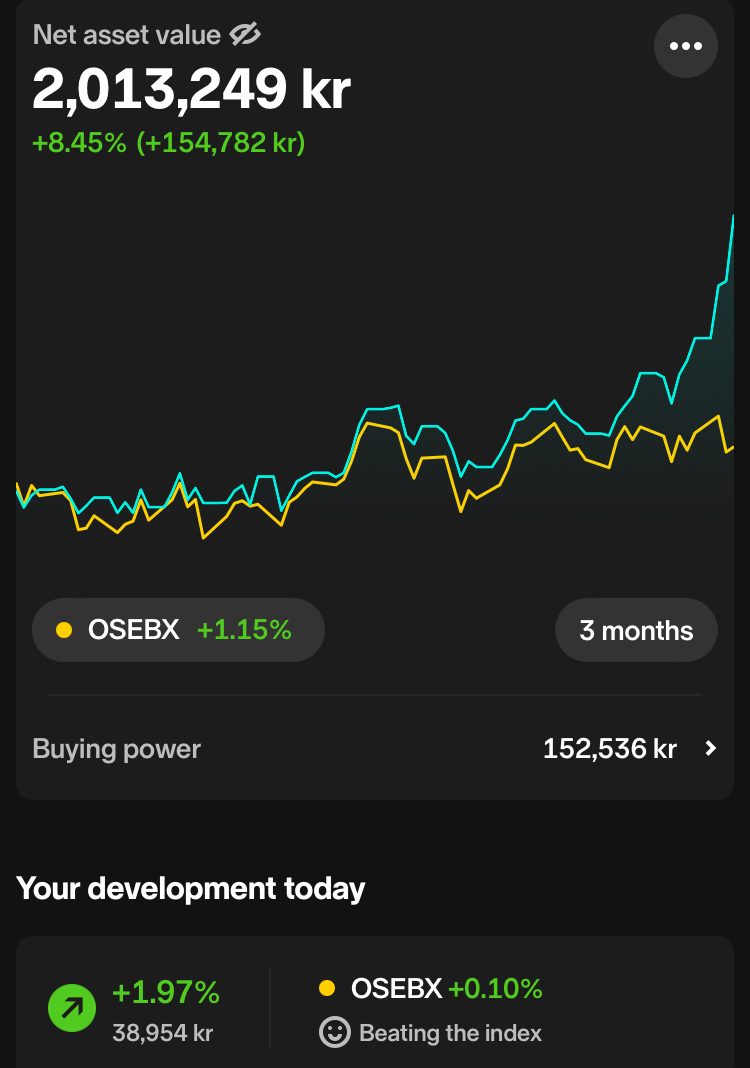Tap the OSEBX index comparison chip
This screenshot has height=1068, width=750.
pos(178,630)
